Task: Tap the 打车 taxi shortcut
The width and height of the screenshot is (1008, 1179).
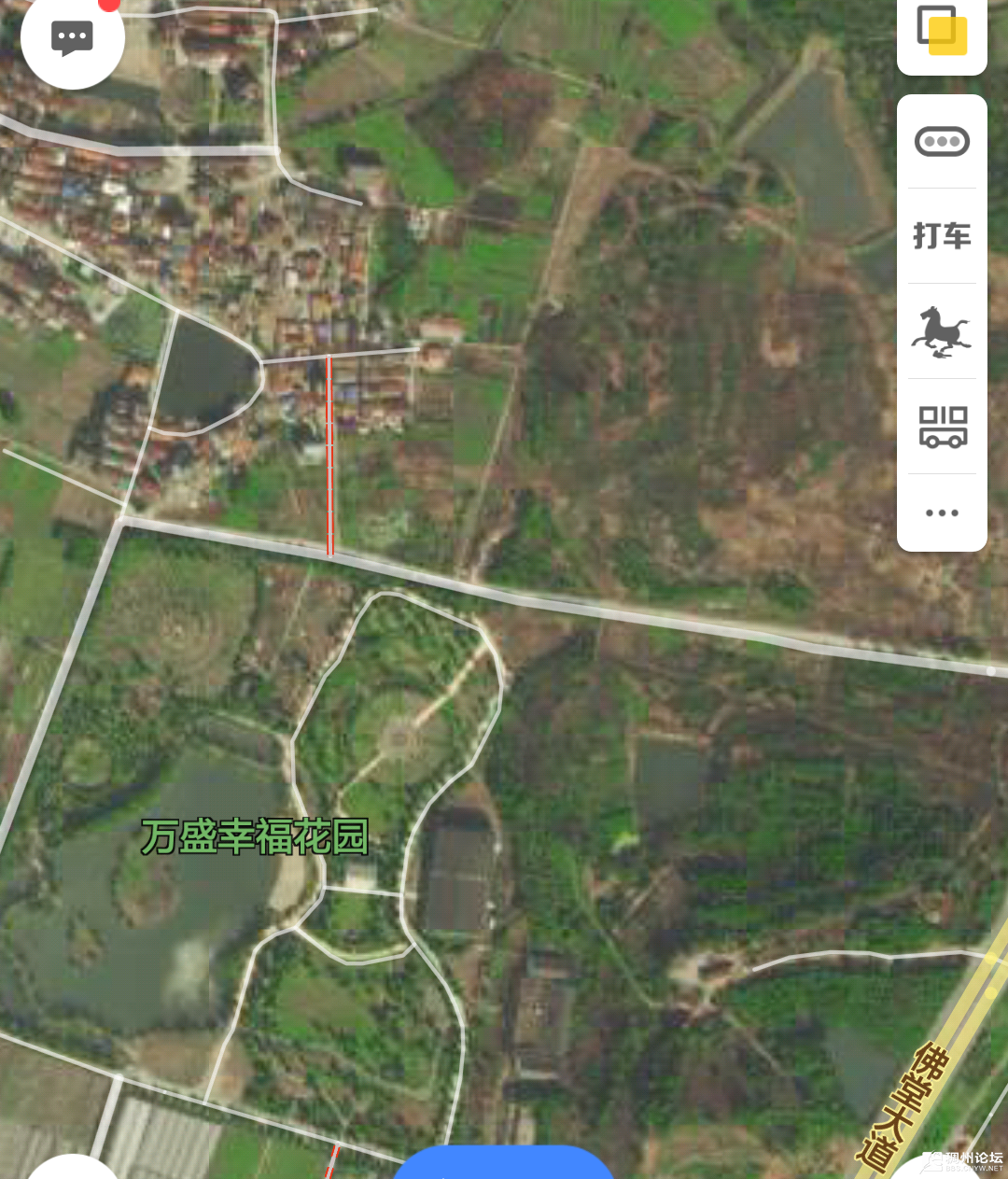Action: [x=942, y=236]
